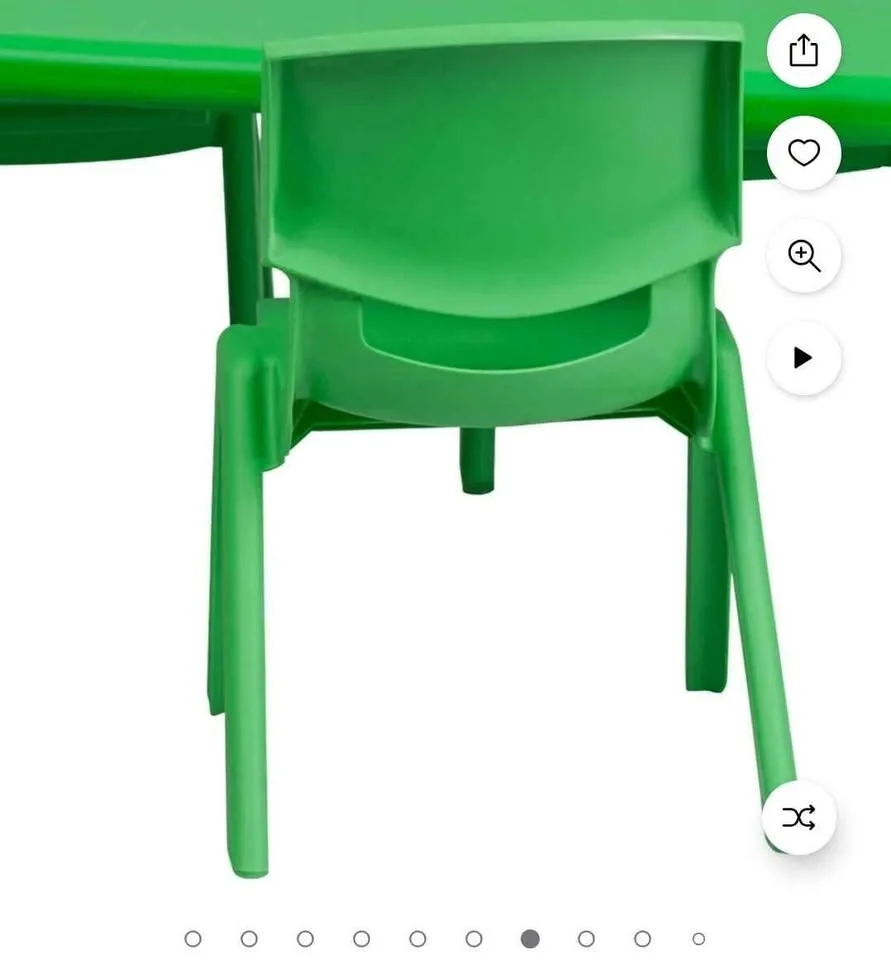Play the product video
The height and width of the screenshot is (960, 891).
[804, 359]
